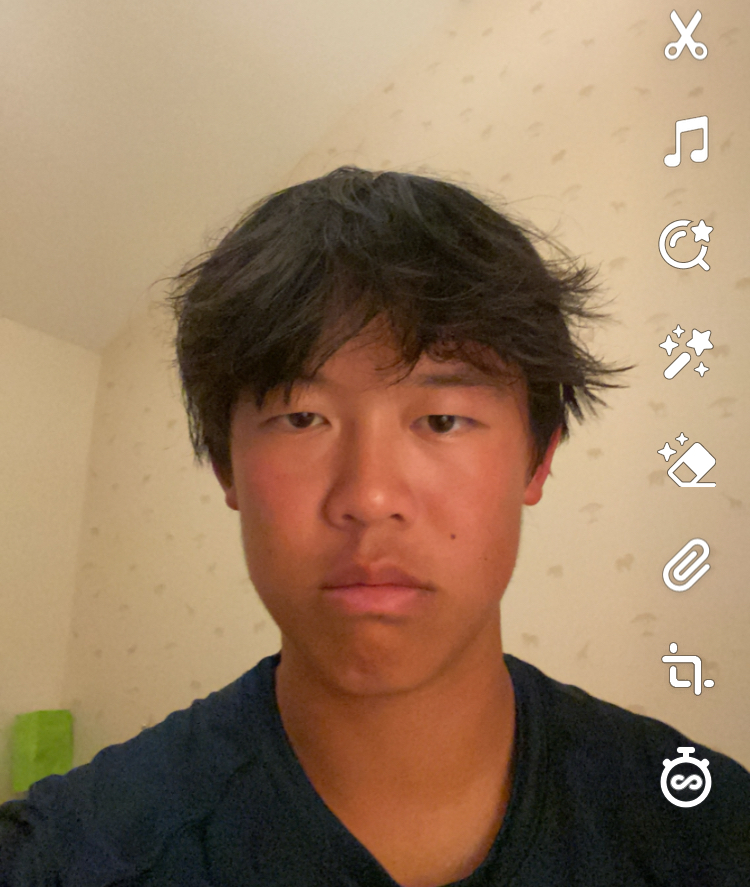Open the scissors cutout tool
Screen dimensions: 750x887
[686, 36]
